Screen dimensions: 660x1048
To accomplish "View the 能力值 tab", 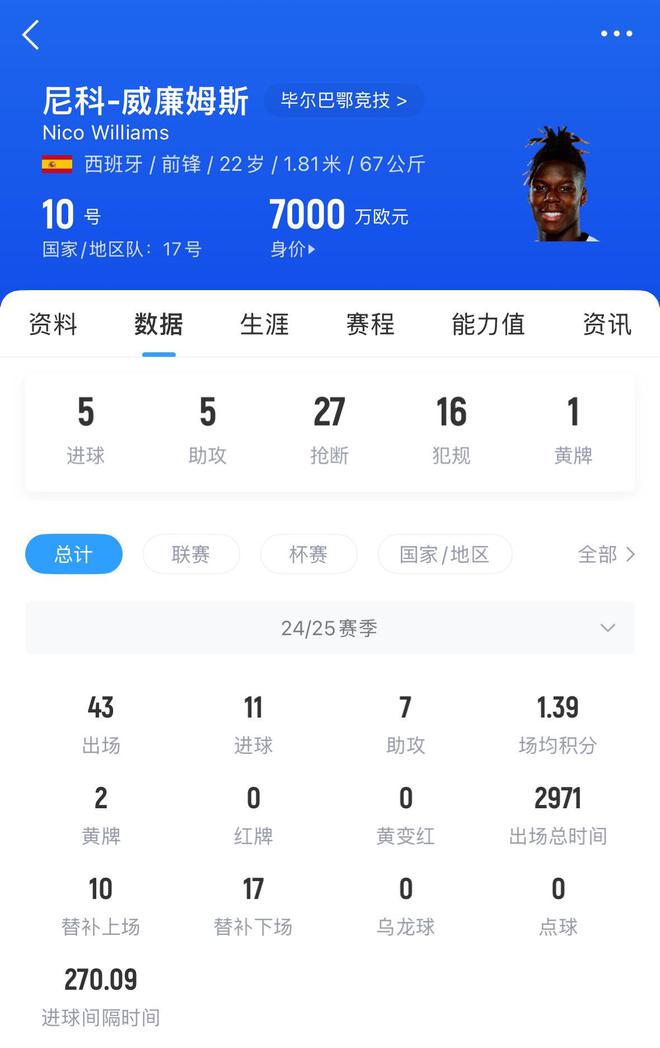I will tap(488, 324).
